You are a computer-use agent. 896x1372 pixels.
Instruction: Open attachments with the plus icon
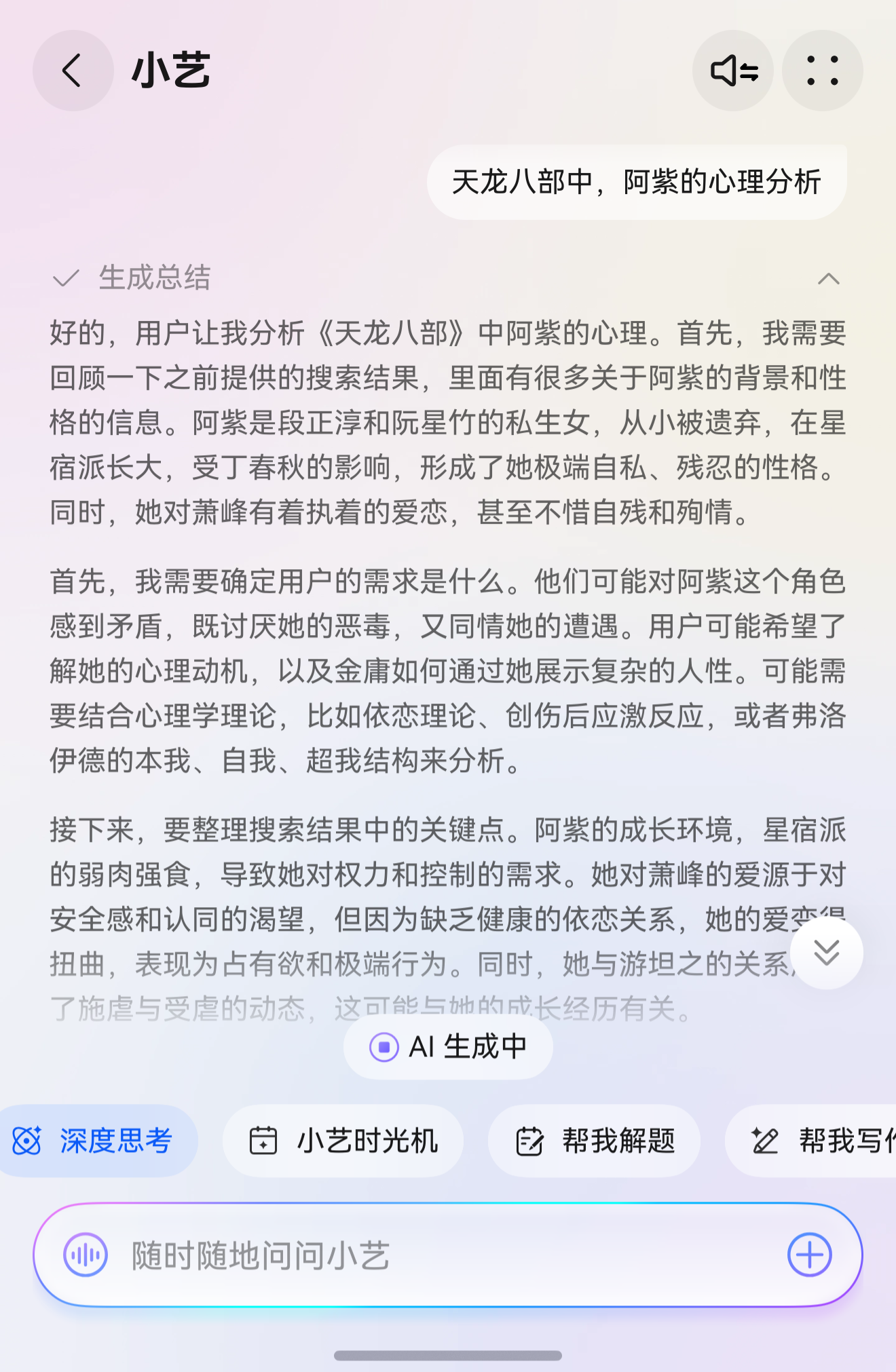(810, 1255)
